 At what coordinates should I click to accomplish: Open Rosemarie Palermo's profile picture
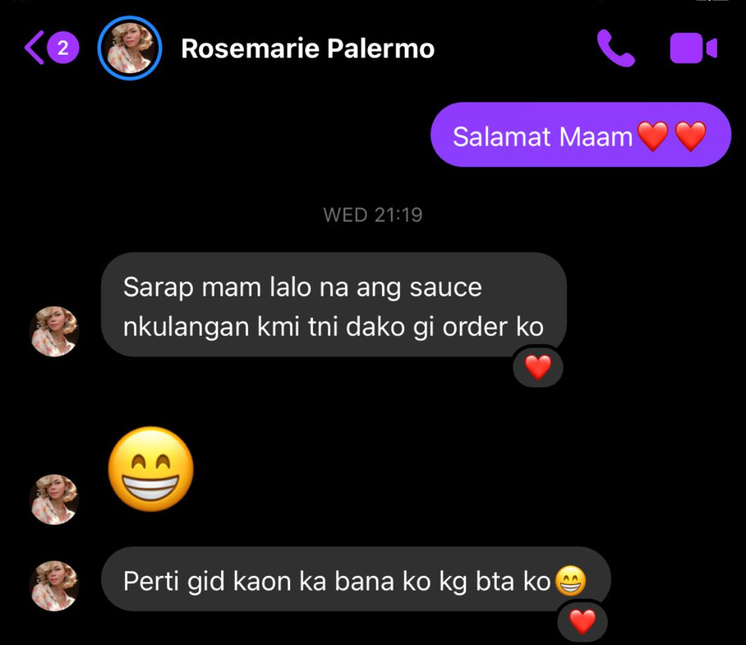130,48
